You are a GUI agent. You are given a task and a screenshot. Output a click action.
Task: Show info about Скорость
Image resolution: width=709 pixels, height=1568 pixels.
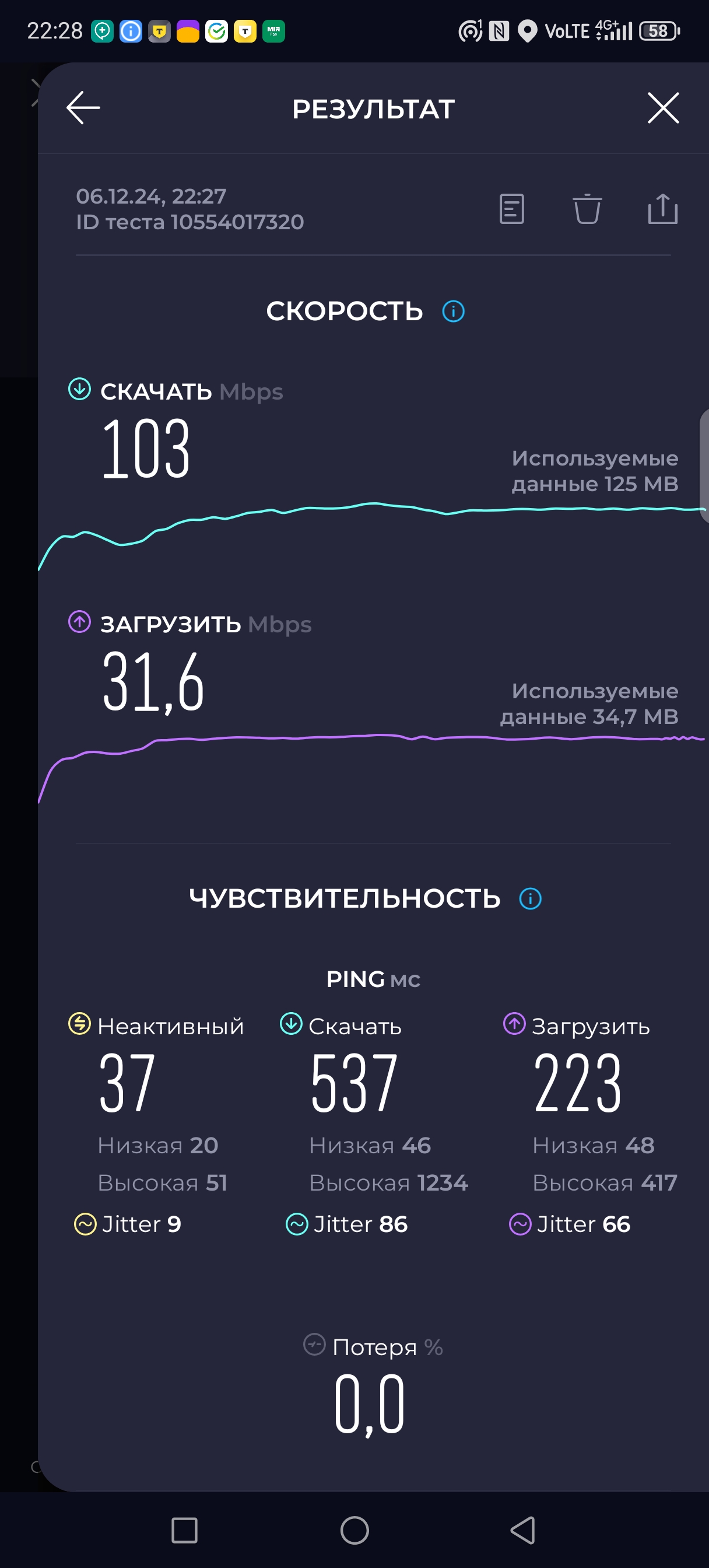(453, 311)
